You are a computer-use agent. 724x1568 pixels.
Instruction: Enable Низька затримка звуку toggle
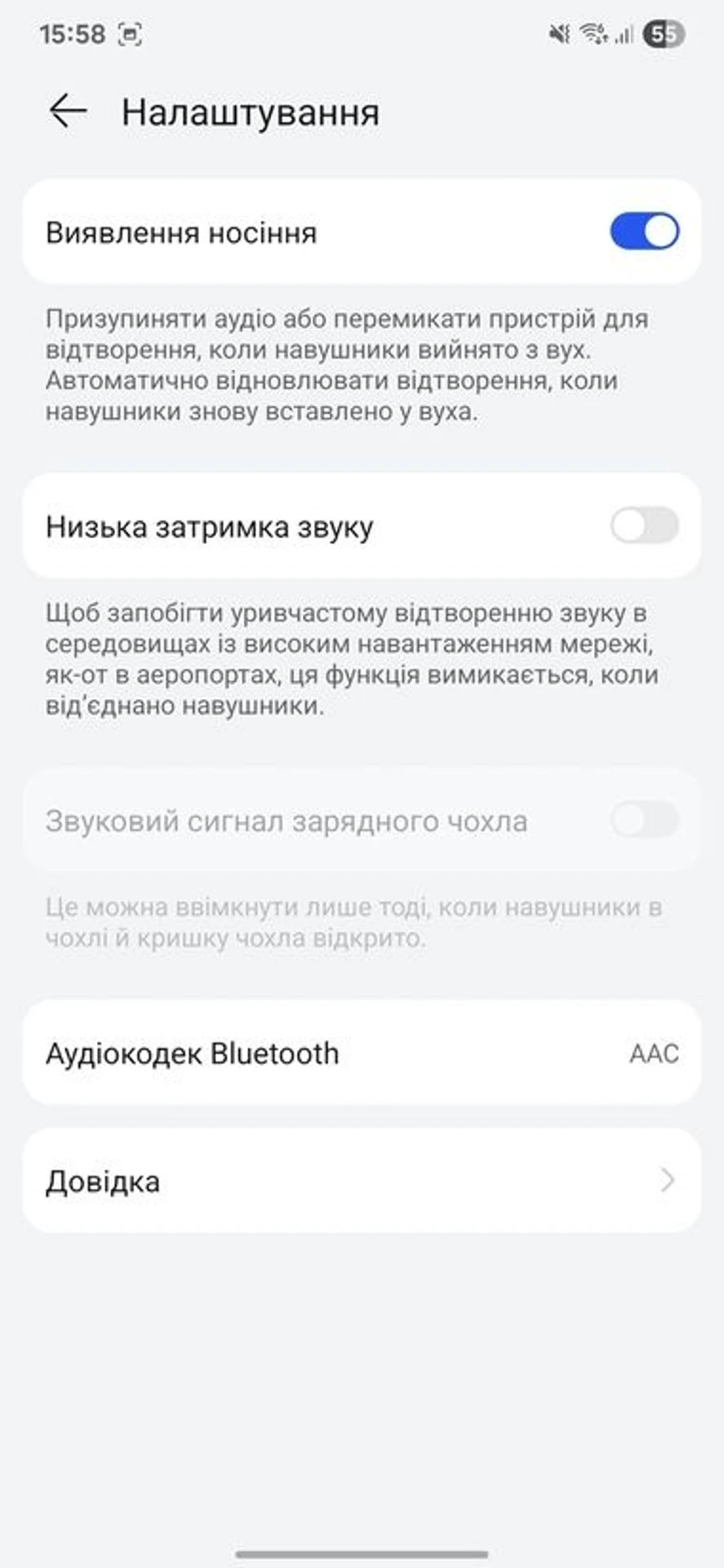644,525
